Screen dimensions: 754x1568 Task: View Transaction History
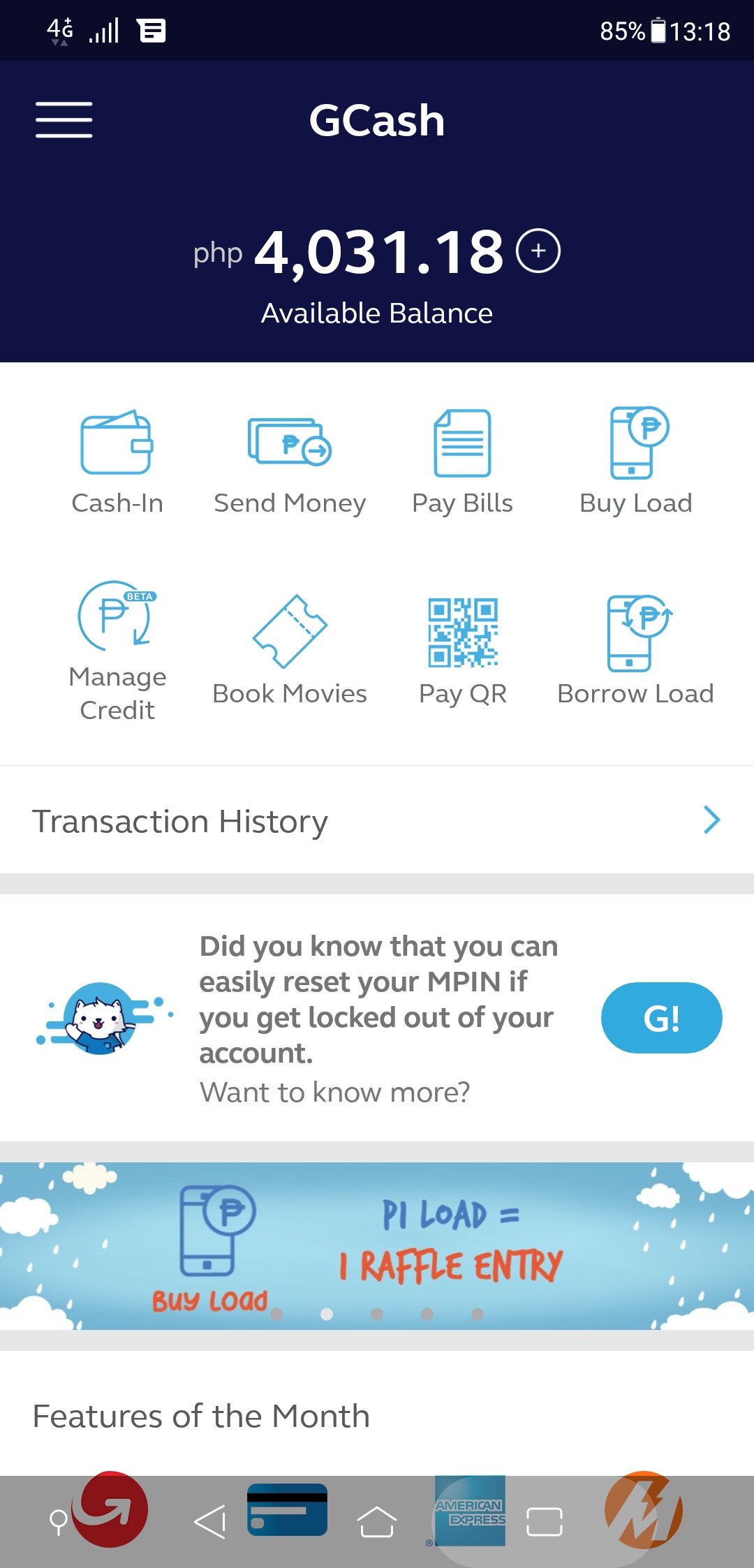point(377,821)
